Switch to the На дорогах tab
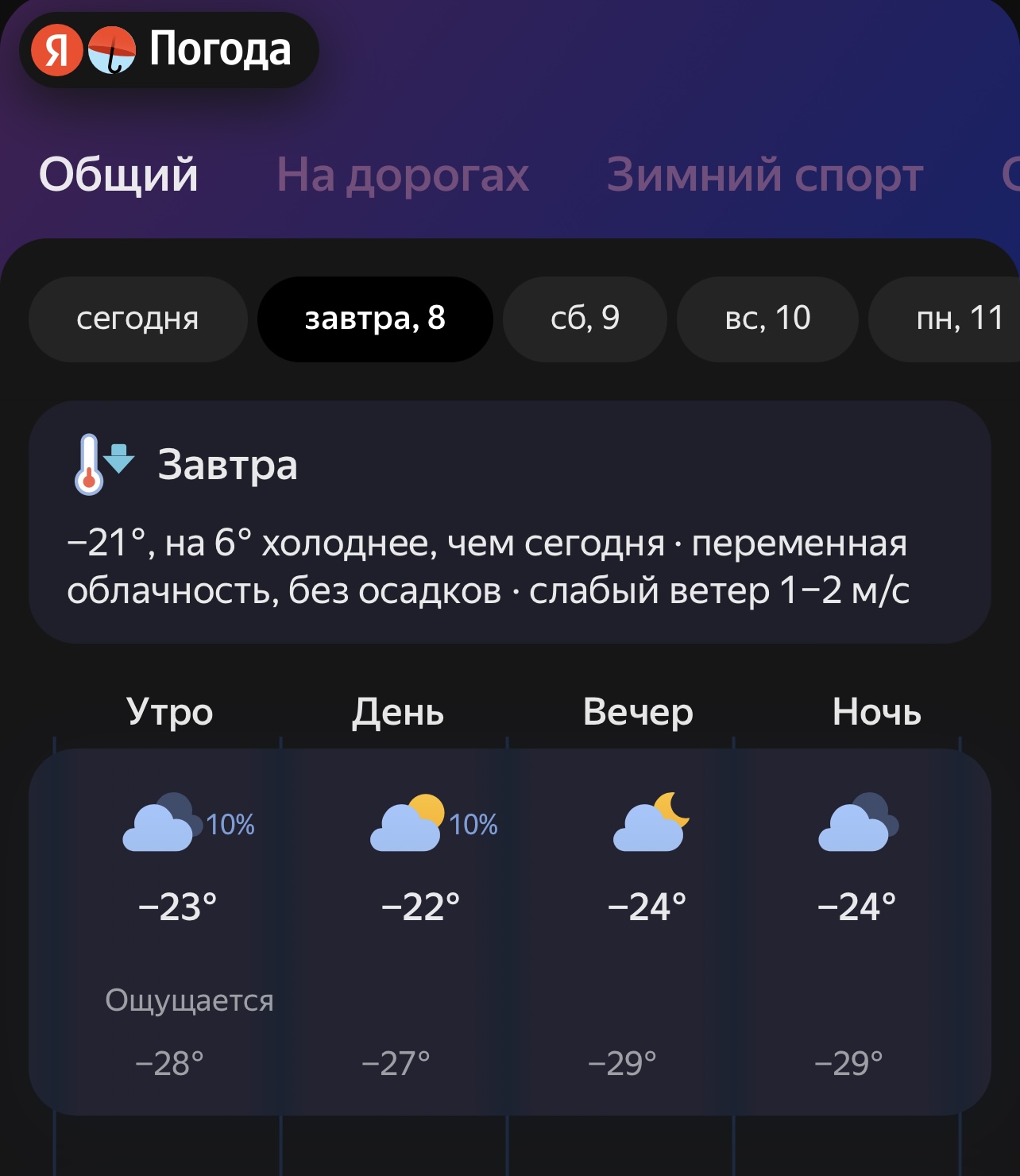Screen dimensions: 1020x1176 coord(402,175)
